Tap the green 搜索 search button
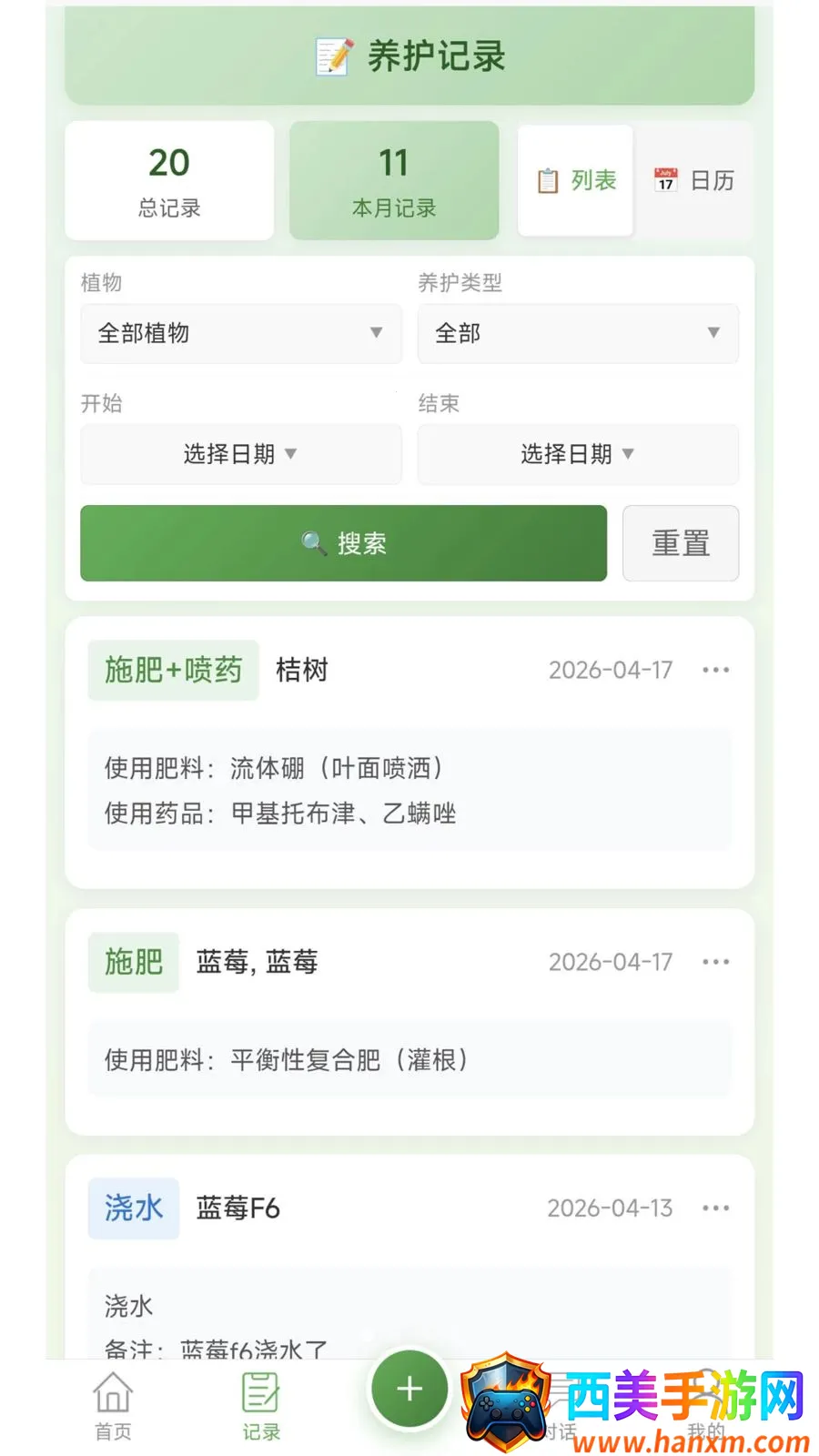819x1456 pixels. [343, 543]
